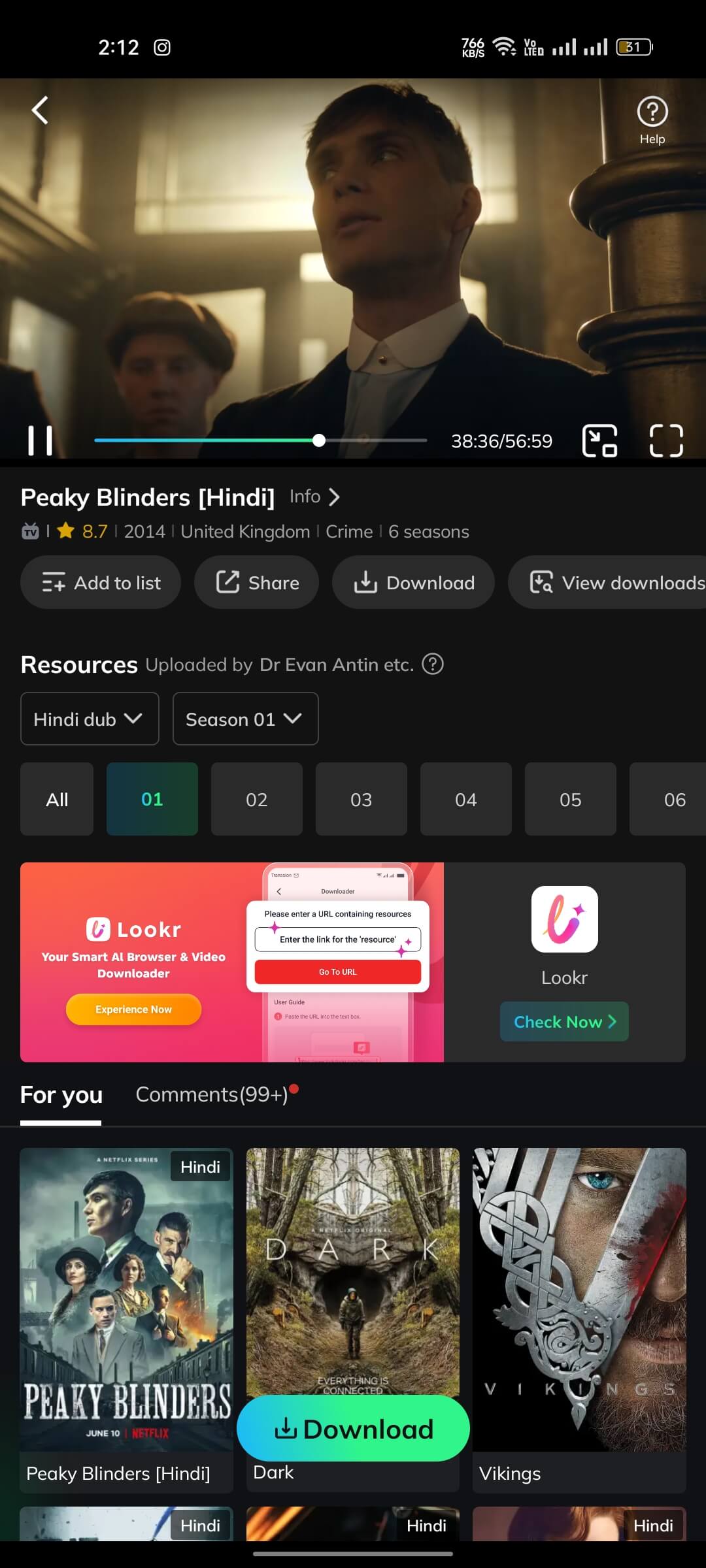Add Peaky Blinders to list
Viewport: 706px width, 1568px height.
pos(101,582)
